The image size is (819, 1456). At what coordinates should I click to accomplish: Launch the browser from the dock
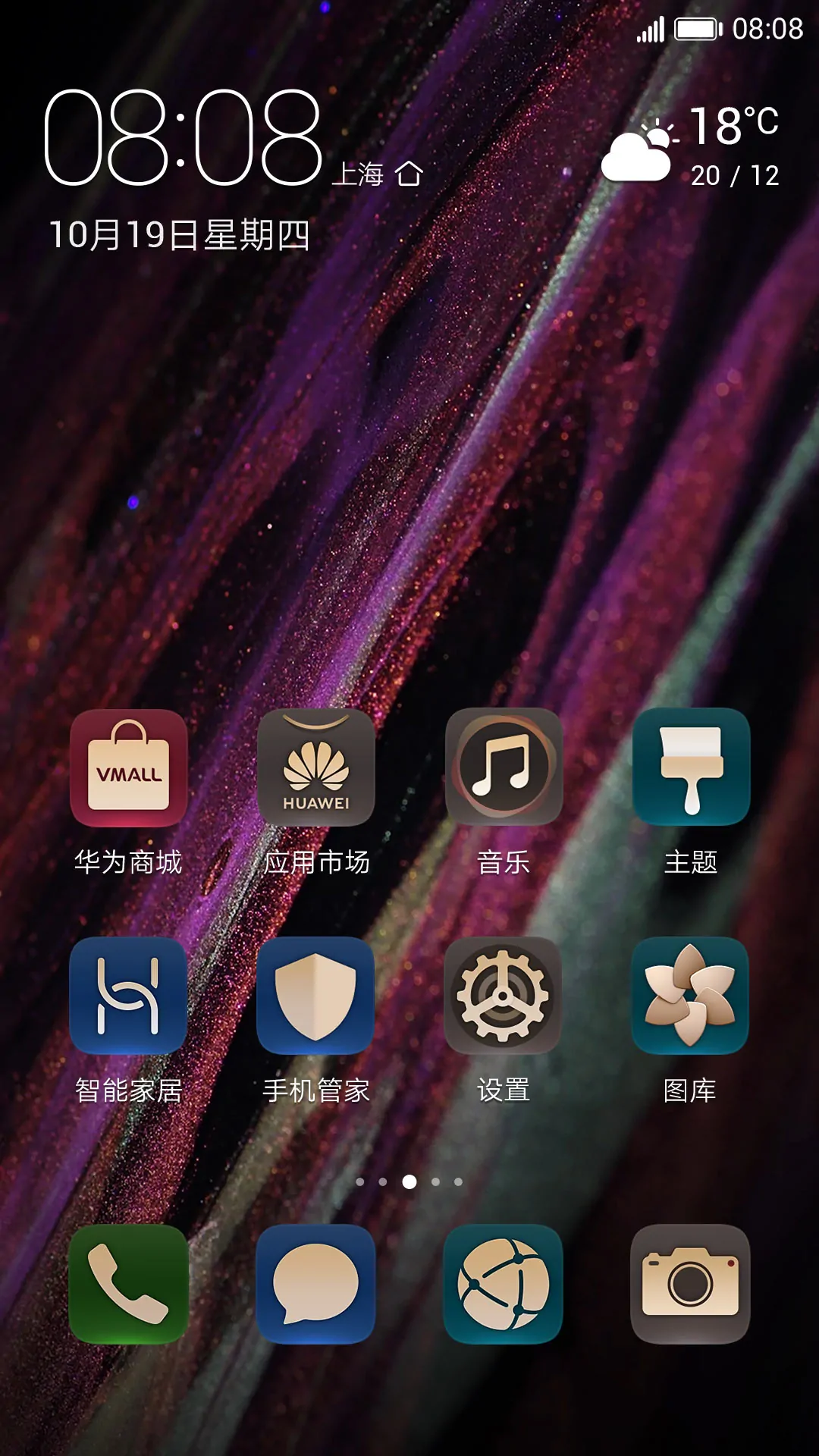click(x=504, y=1284)
